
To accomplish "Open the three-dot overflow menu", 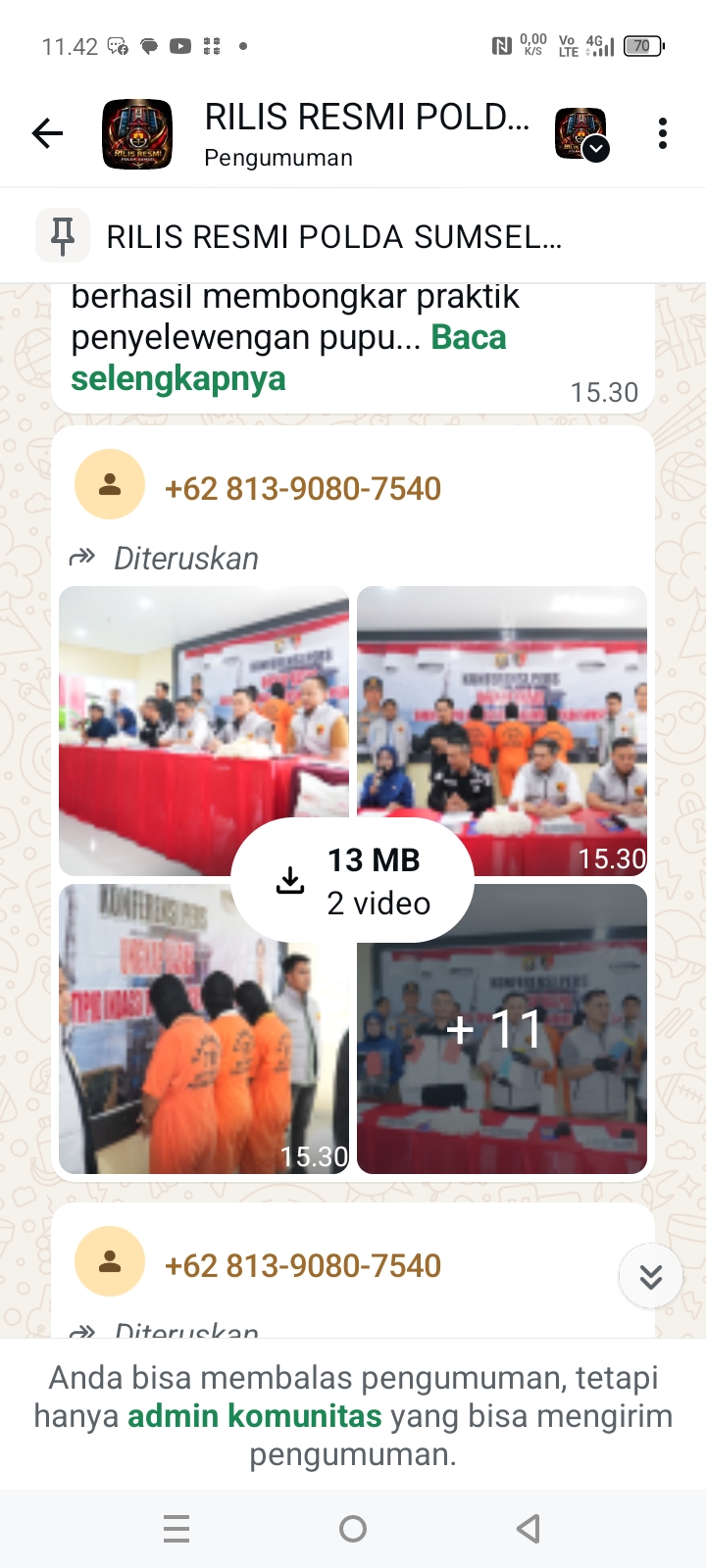I will pyautogui.click(x=663, y=133).
